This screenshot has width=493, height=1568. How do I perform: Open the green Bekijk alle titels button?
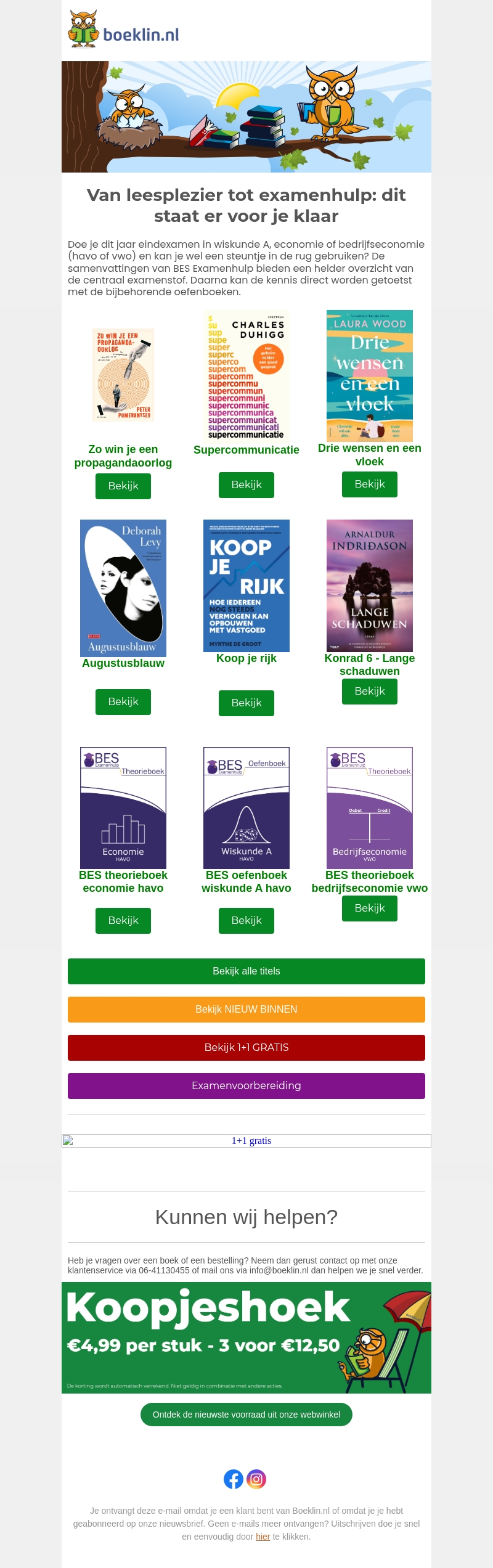(x=246, y=971)
